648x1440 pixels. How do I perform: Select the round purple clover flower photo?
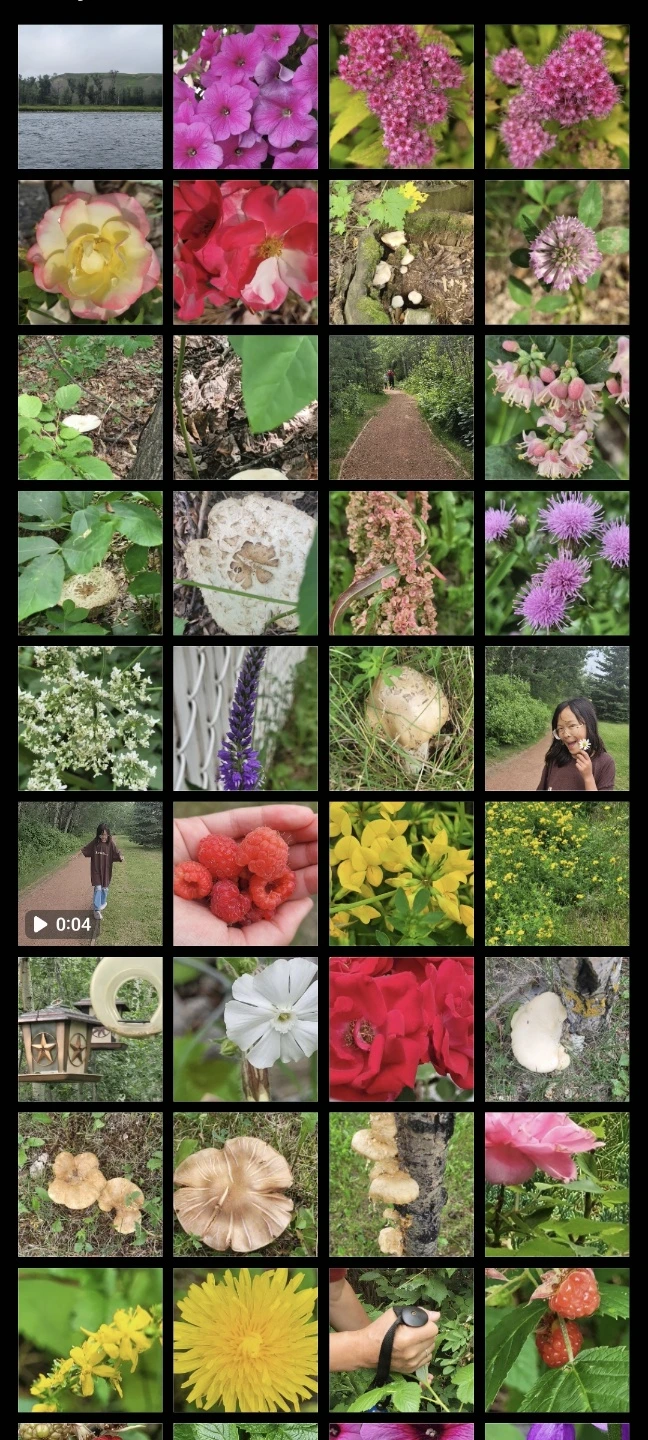[557, 252]
